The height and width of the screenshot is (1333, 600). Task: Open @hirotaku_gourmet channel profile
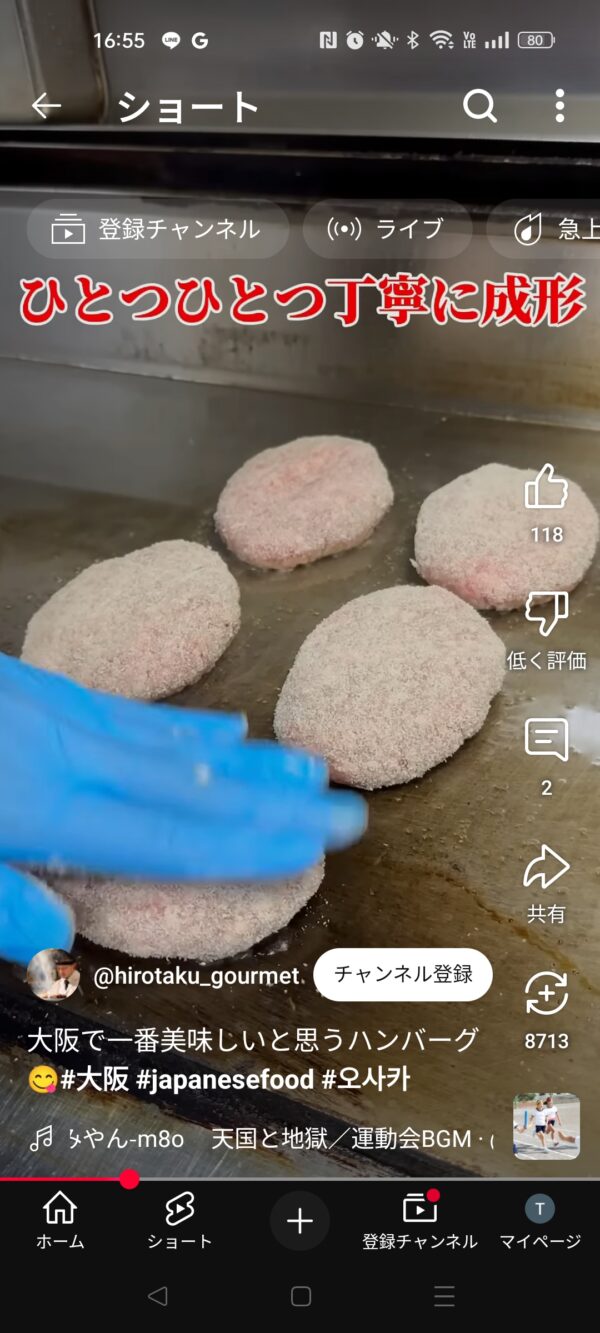[x=195, y=976]
